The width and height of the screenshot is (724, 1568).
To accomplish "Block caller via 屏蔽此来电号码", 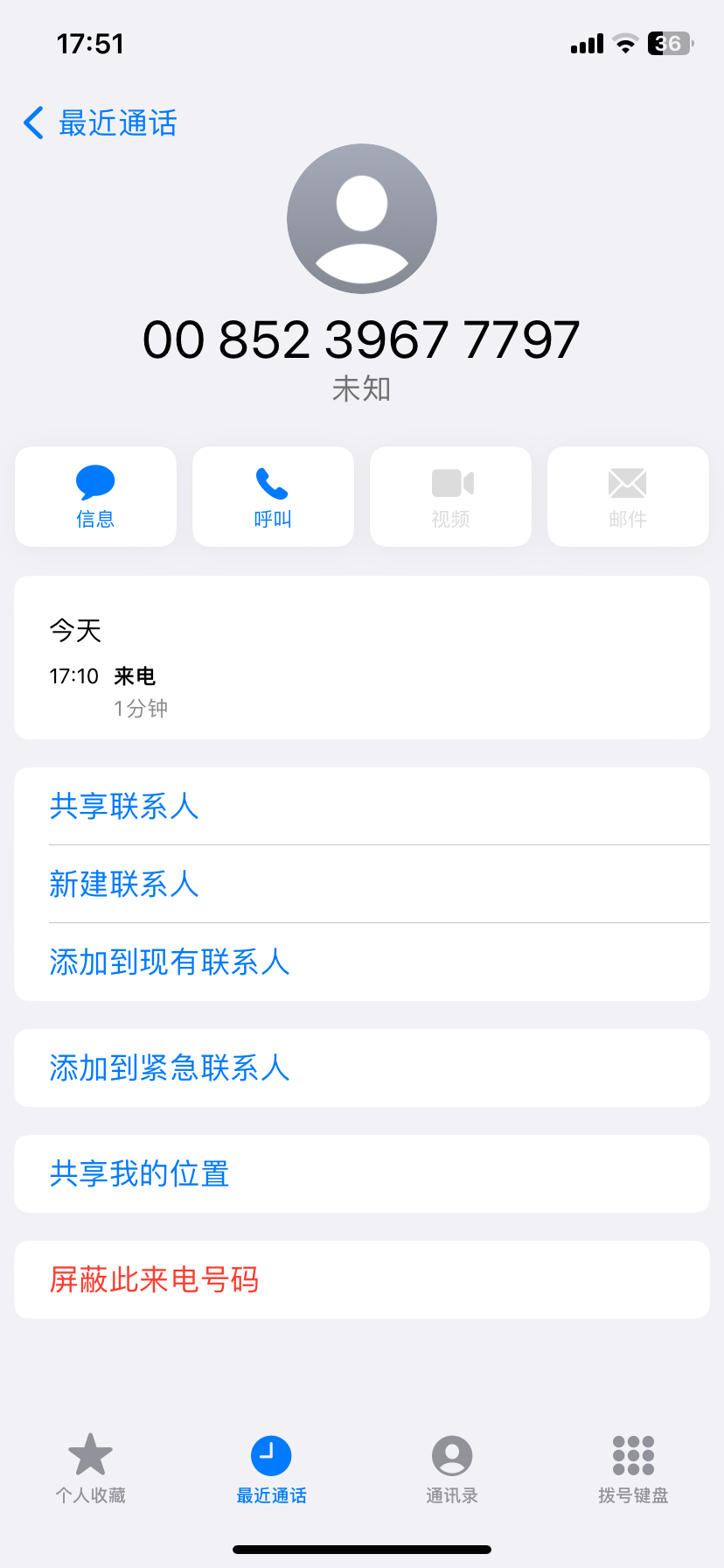I will click(362, 1279).
